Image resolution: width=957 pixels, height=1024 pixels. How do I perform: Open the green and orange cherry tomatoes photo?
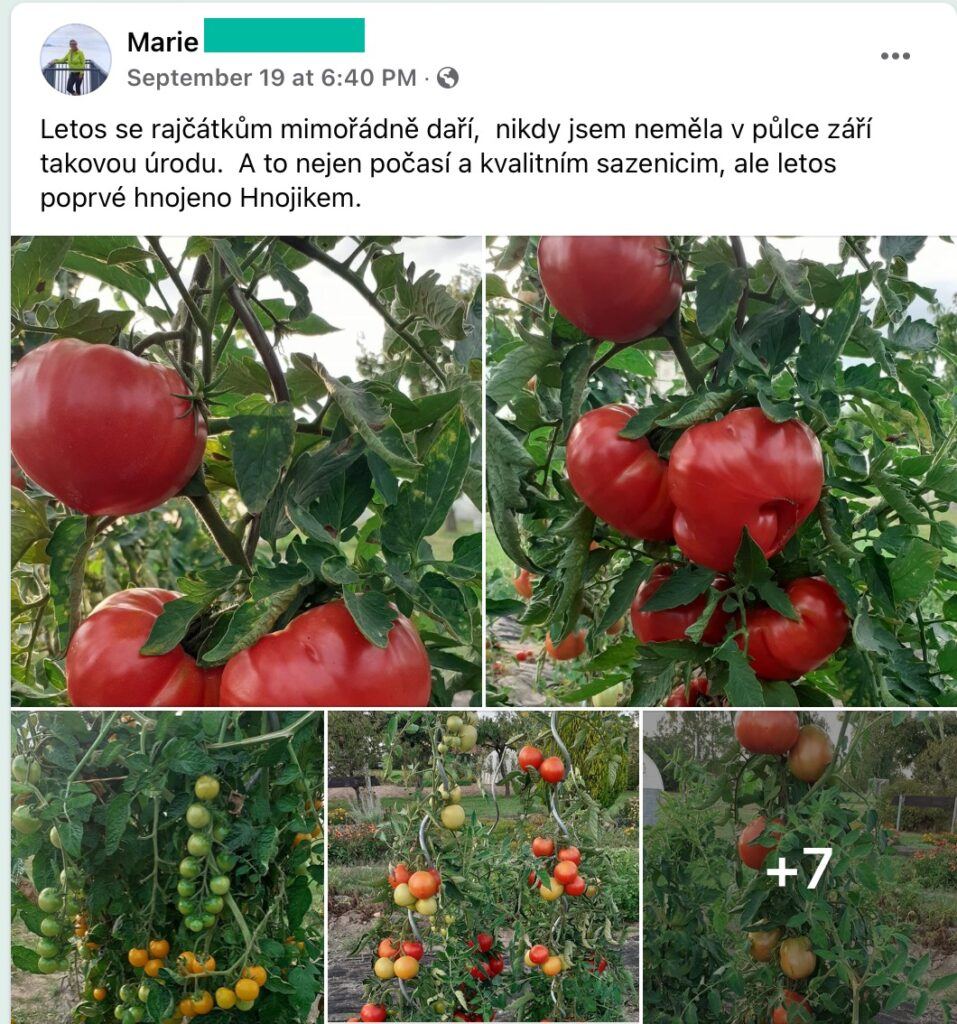pyautogui.click(x=167, y=866)
